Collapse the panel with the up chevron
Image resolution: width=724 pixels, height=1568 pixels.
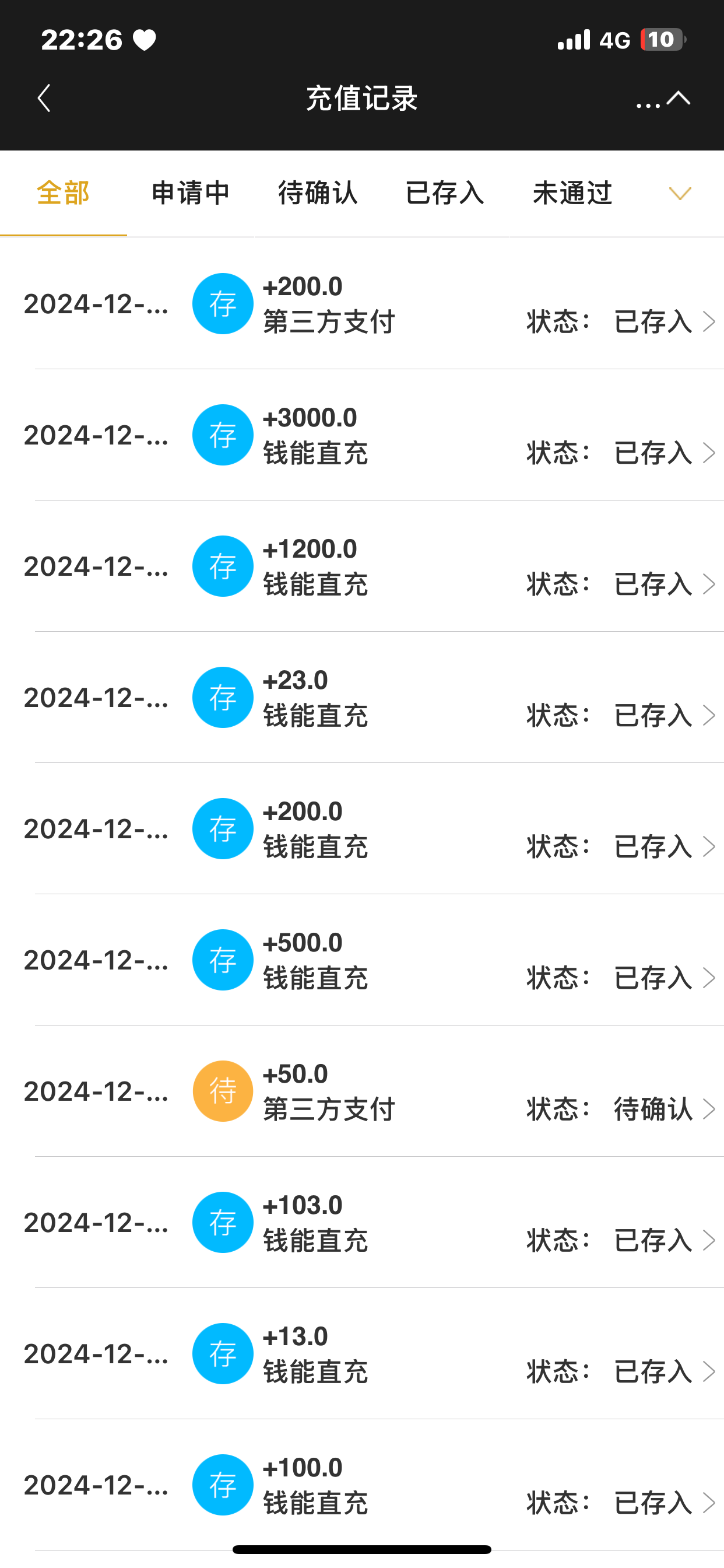pyautogui.click(x=679, y=98)
